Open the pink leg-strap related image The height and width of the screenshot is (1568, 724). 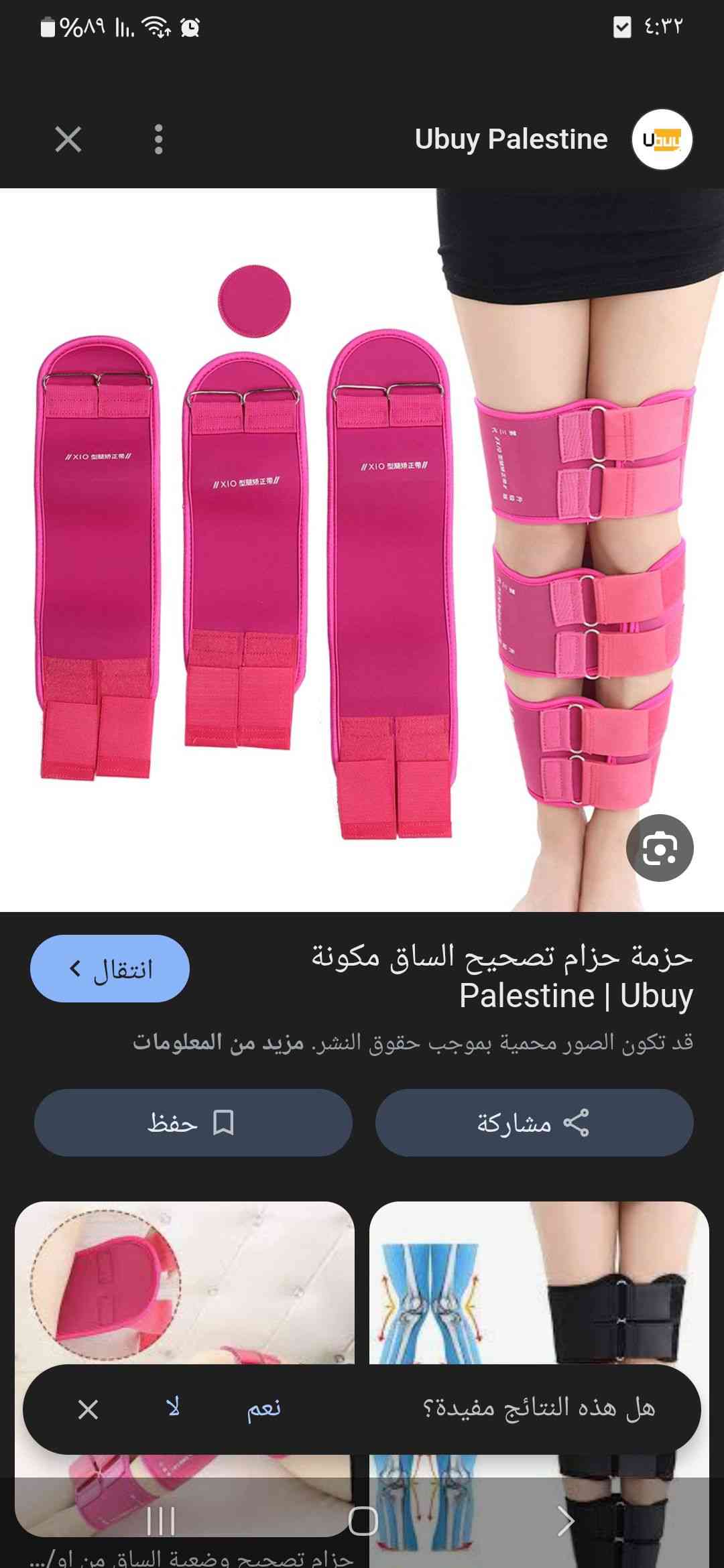click(x=184, y=1280)
